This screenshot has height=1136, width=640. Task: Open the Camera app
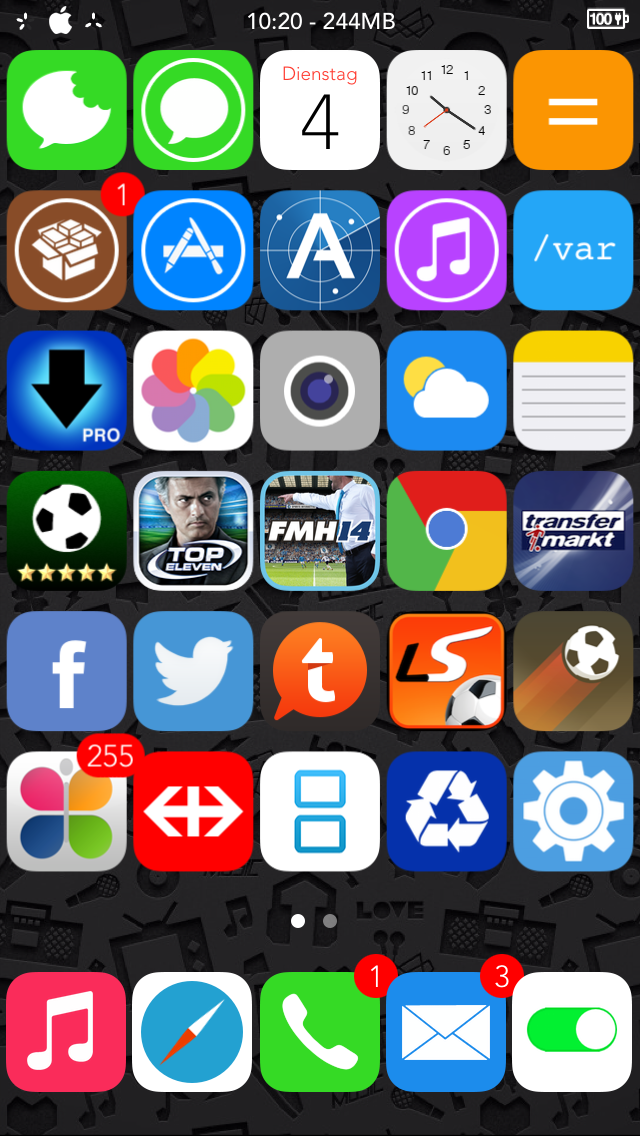coord(320,390)
